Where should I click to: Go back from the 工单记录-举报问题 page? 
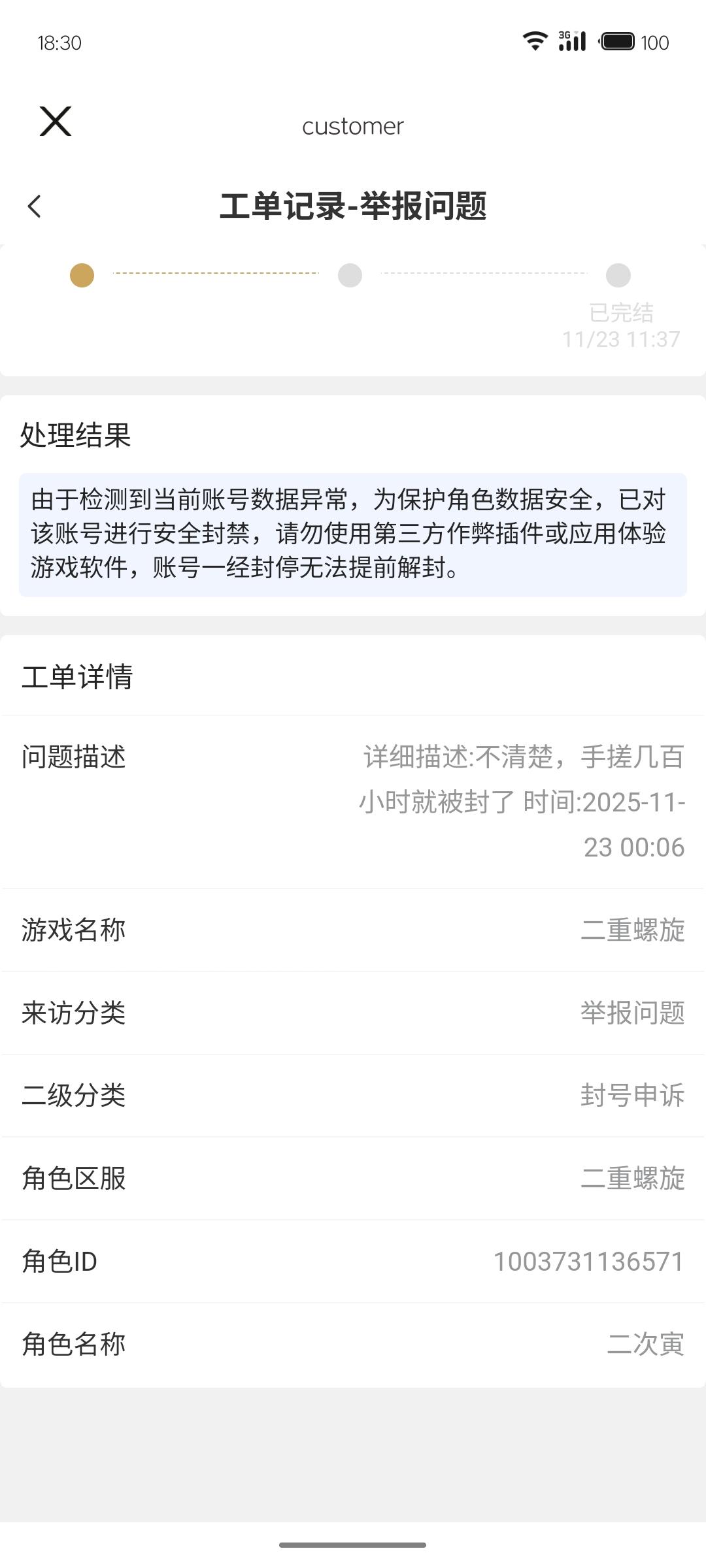pyautogui.click(x=35, y=206)
